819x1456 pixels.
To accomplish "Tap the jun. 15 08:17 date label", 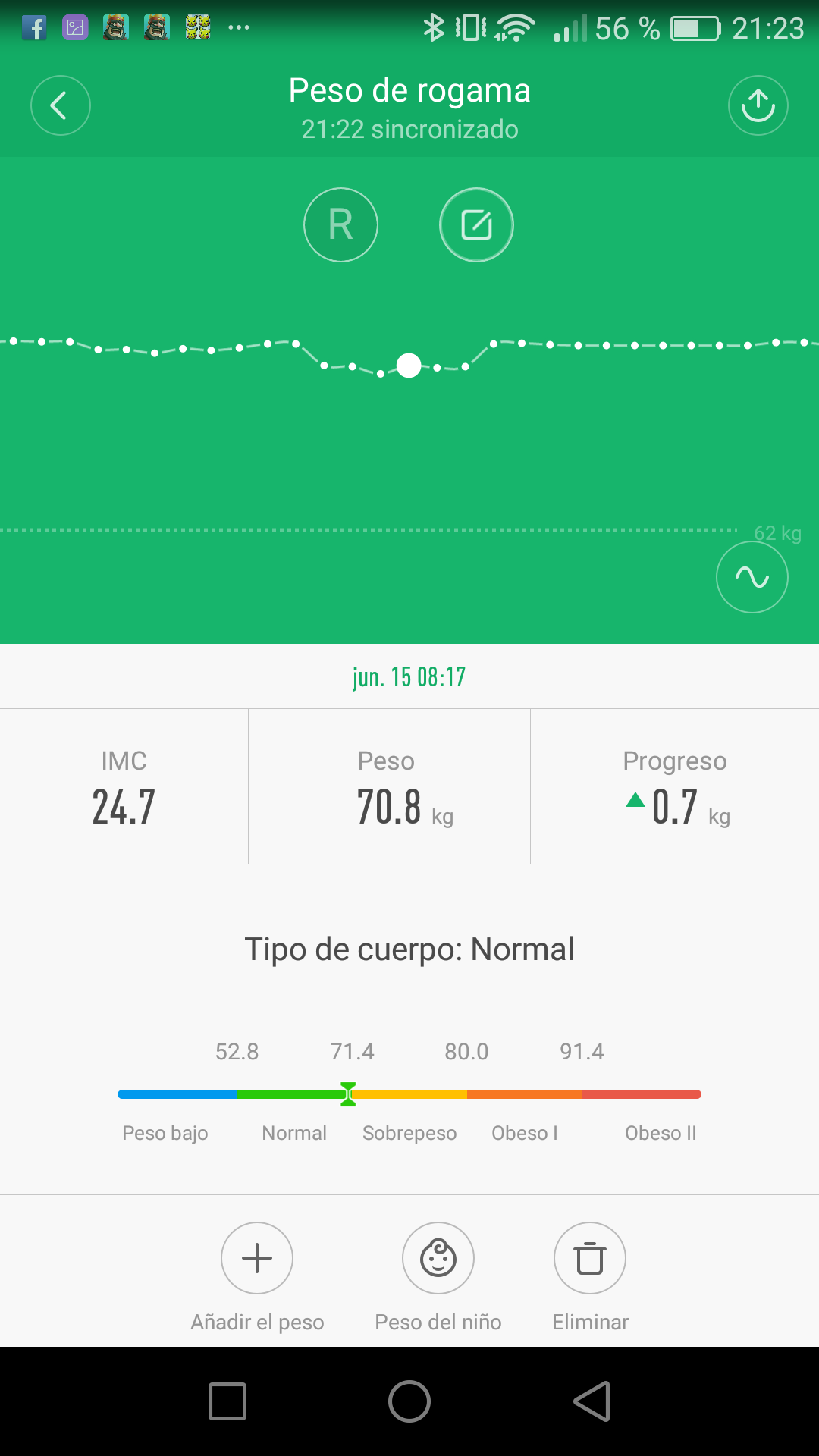I will click(x=409, y=676).
